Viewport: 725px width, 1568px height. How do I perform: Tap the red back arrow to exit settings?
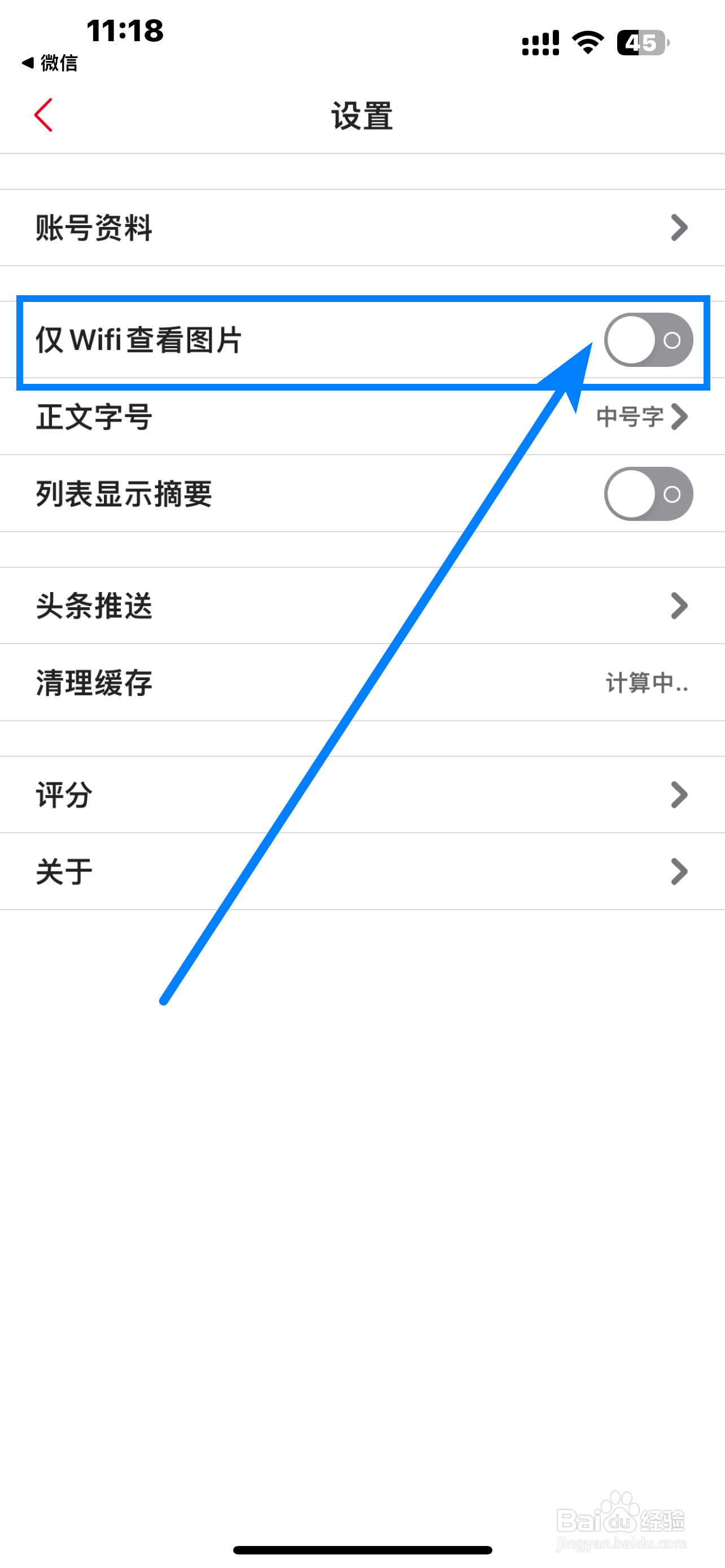[44, 116]
